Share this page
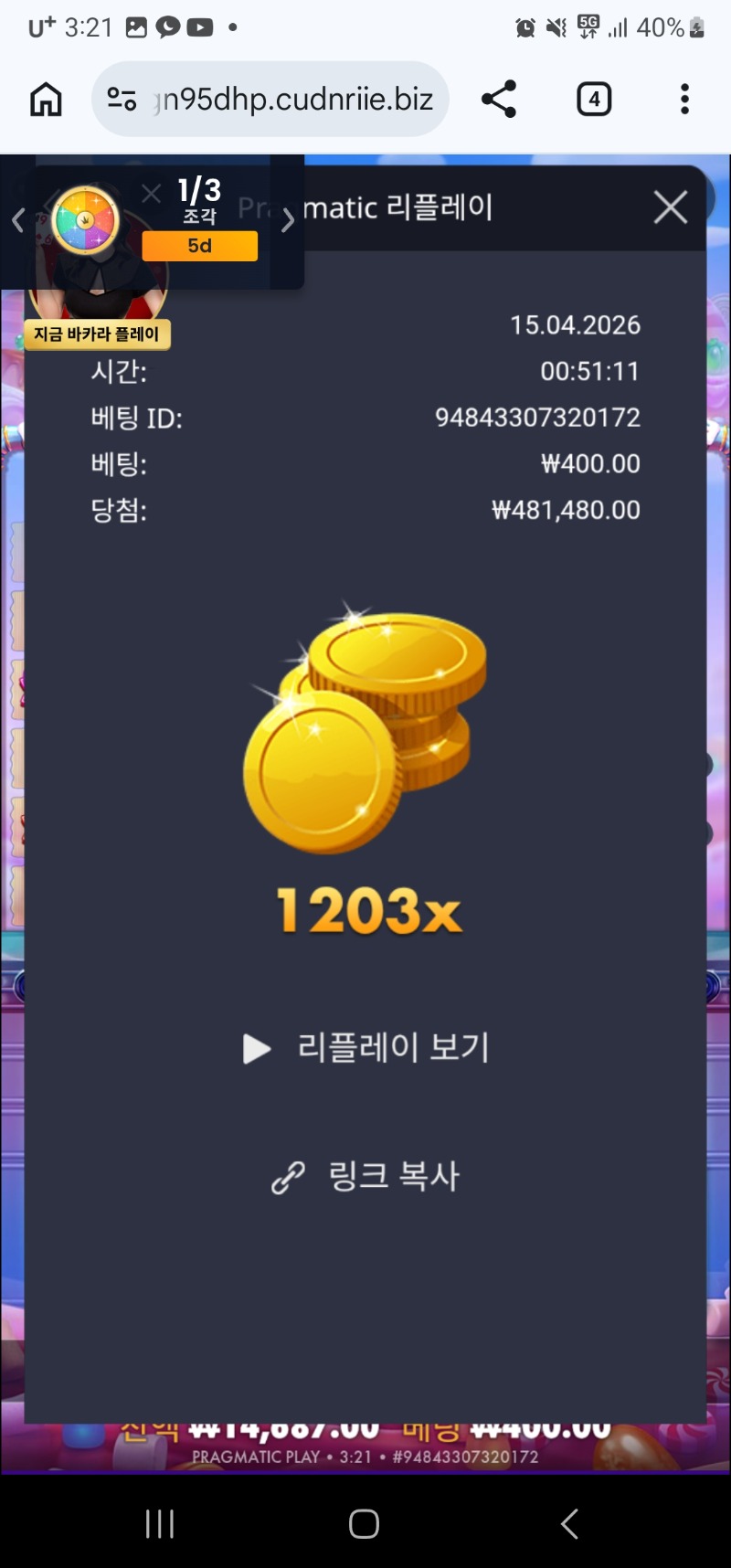Viewport: 731px width, 1568px height. [499, 99]
